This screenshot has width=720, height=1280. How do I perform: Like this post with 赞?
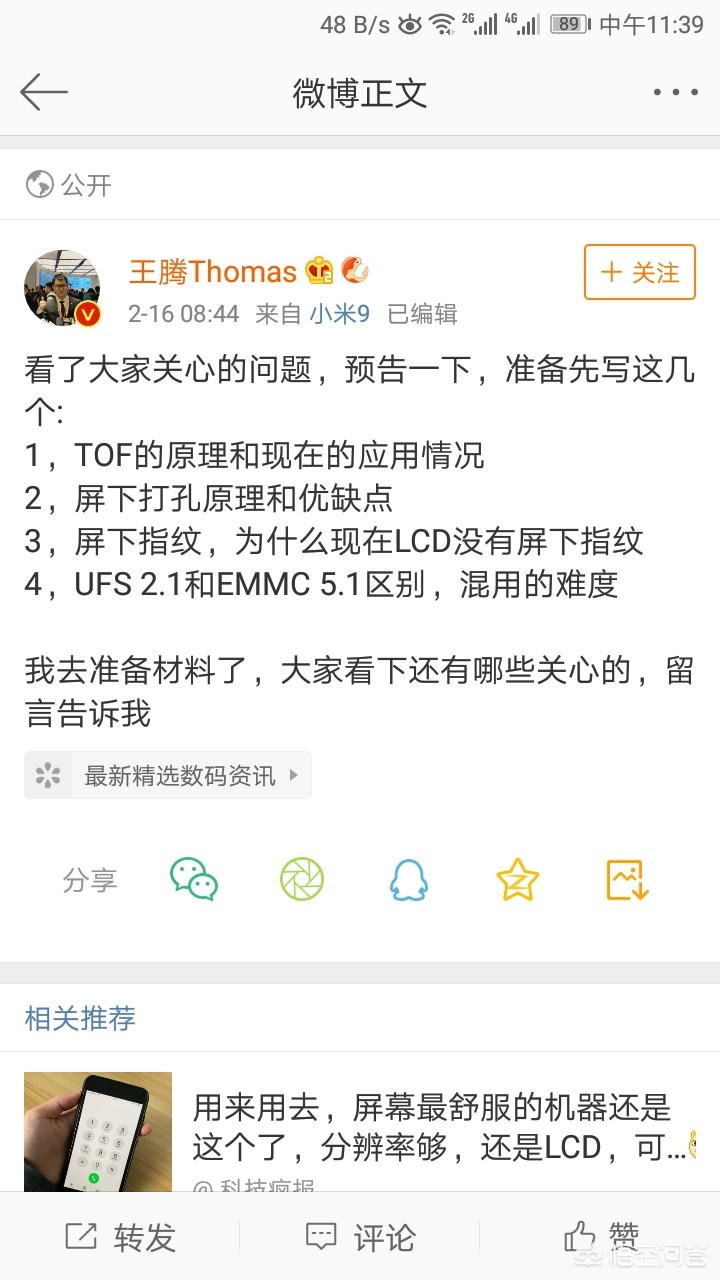pos(600,1237)
